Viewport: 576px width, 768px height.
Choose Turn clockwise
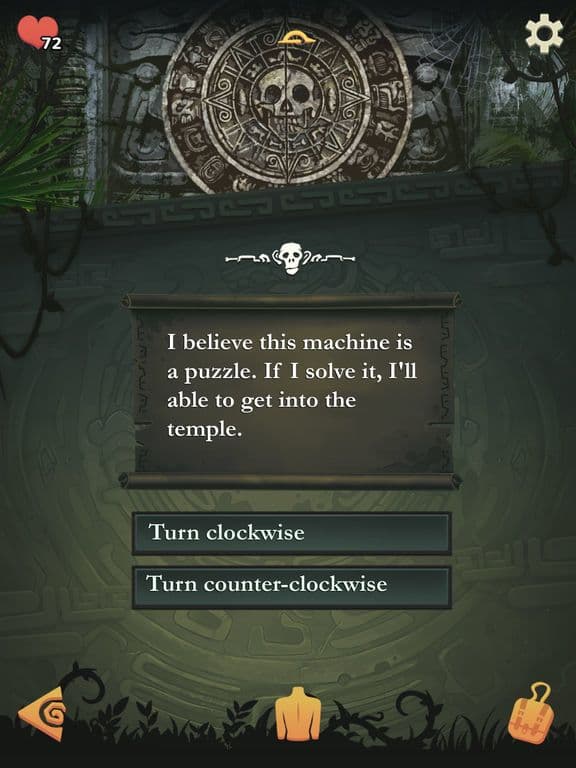pyautogui.click(x=292, y=533)
